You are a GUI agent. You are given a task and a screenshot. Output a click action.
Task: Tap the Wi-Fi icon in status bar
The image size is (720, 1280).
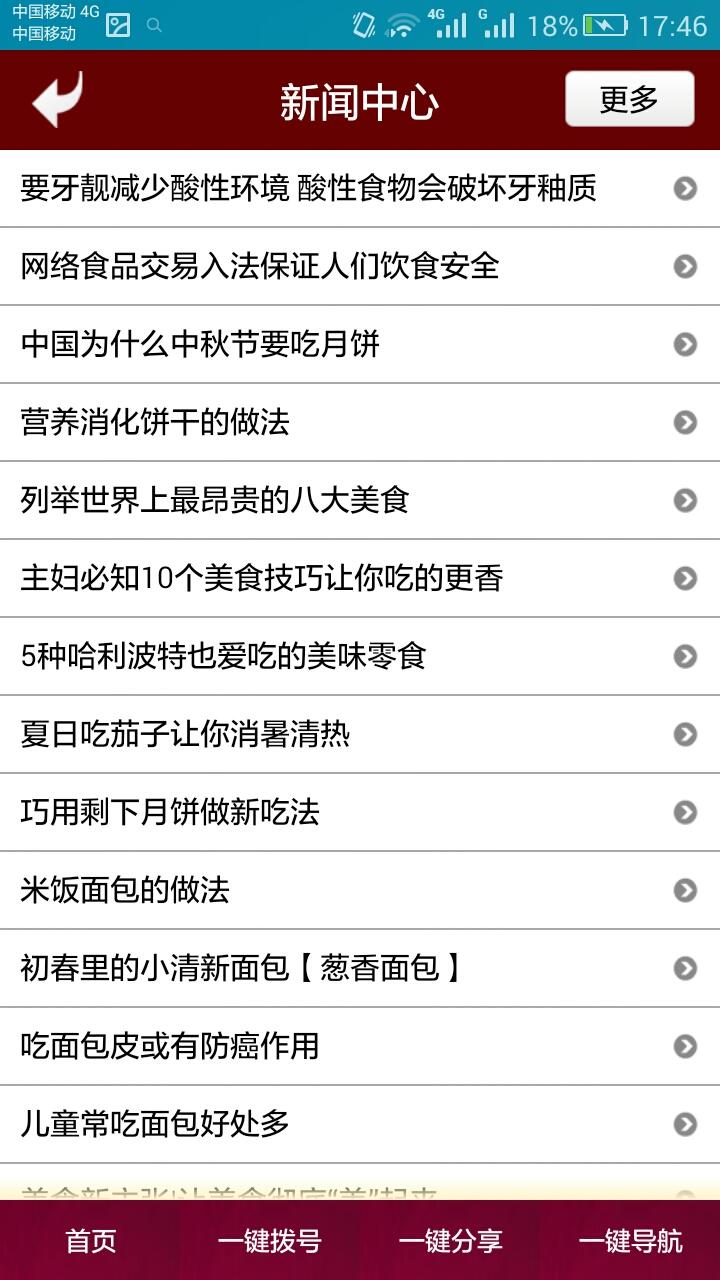tap(399, 27)
